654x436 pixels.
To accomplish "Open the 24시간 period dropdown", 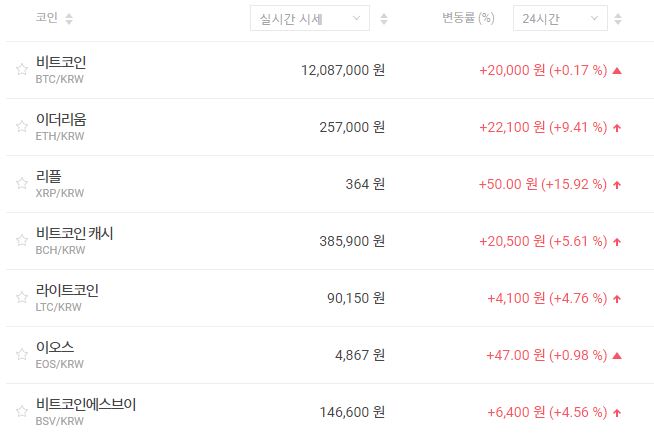I will 559,18.
